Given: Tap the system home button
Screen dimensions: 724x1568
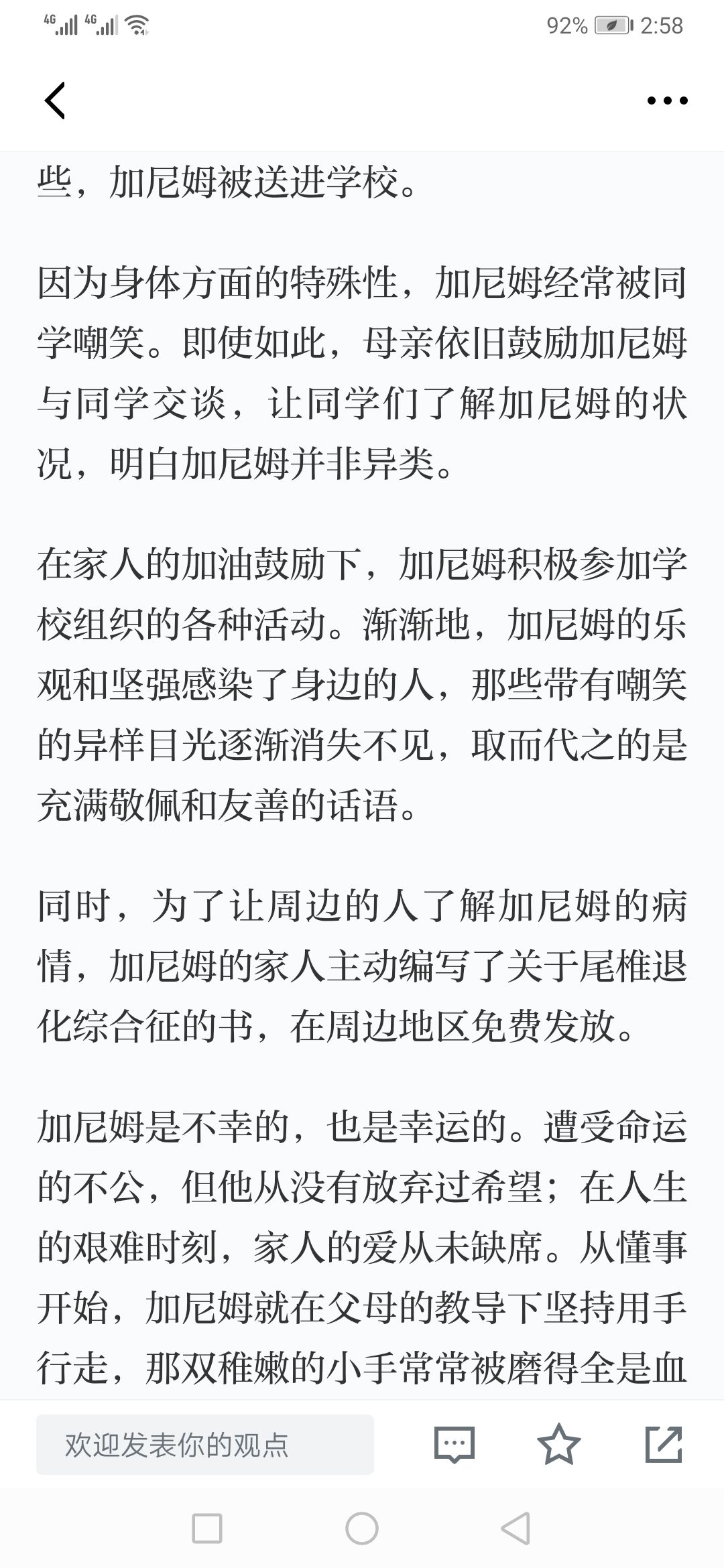Looking at the screenshot, I should [362, 1528].
